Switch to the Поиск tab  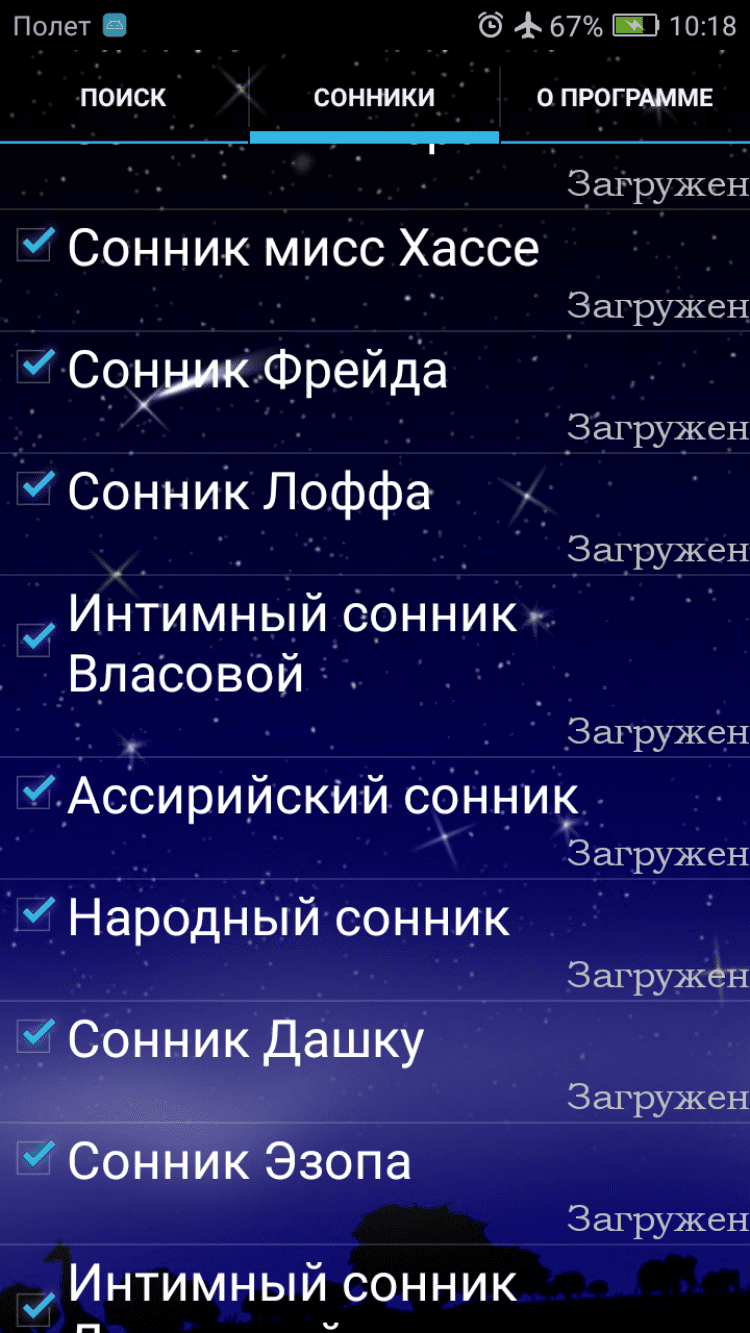pos(123,98)
